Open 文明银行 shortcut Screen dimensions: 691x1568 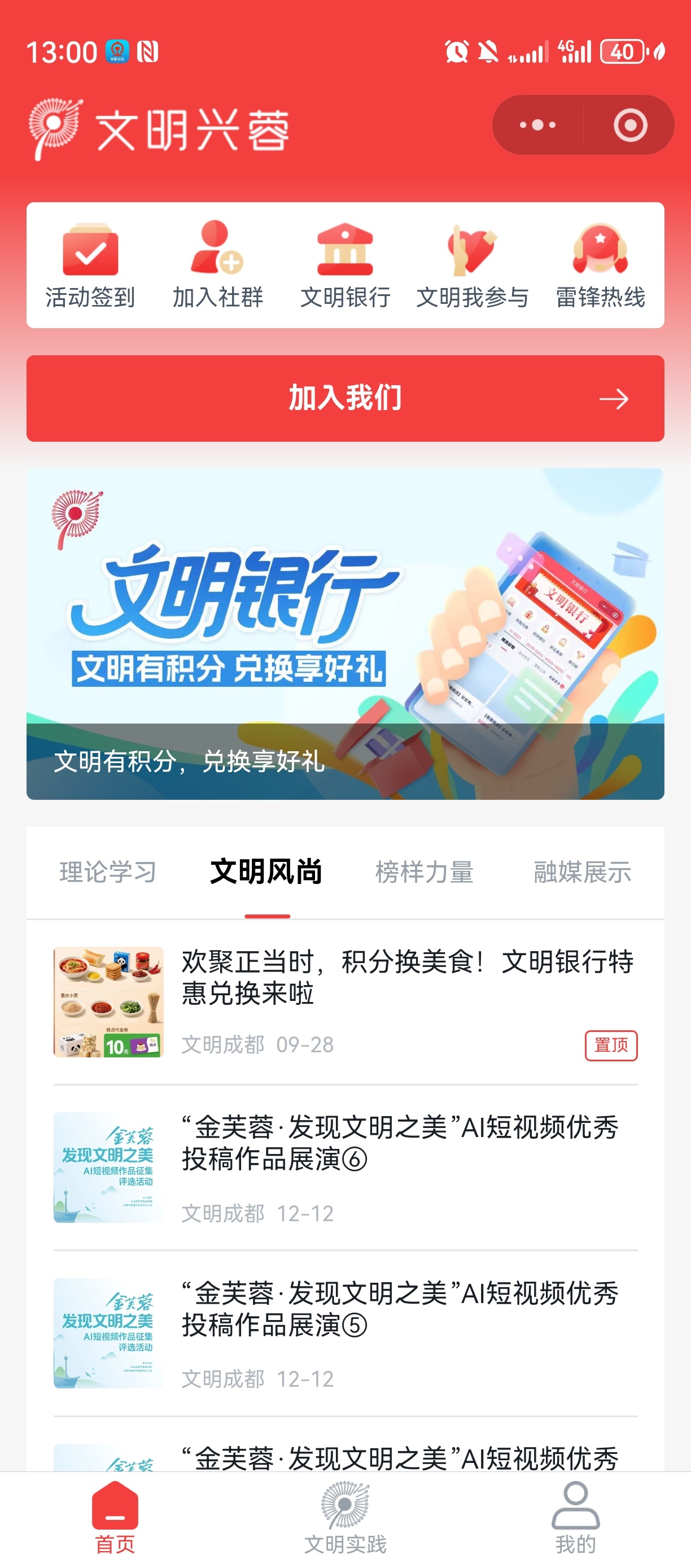pyautogui.click(x=345, y=266)
